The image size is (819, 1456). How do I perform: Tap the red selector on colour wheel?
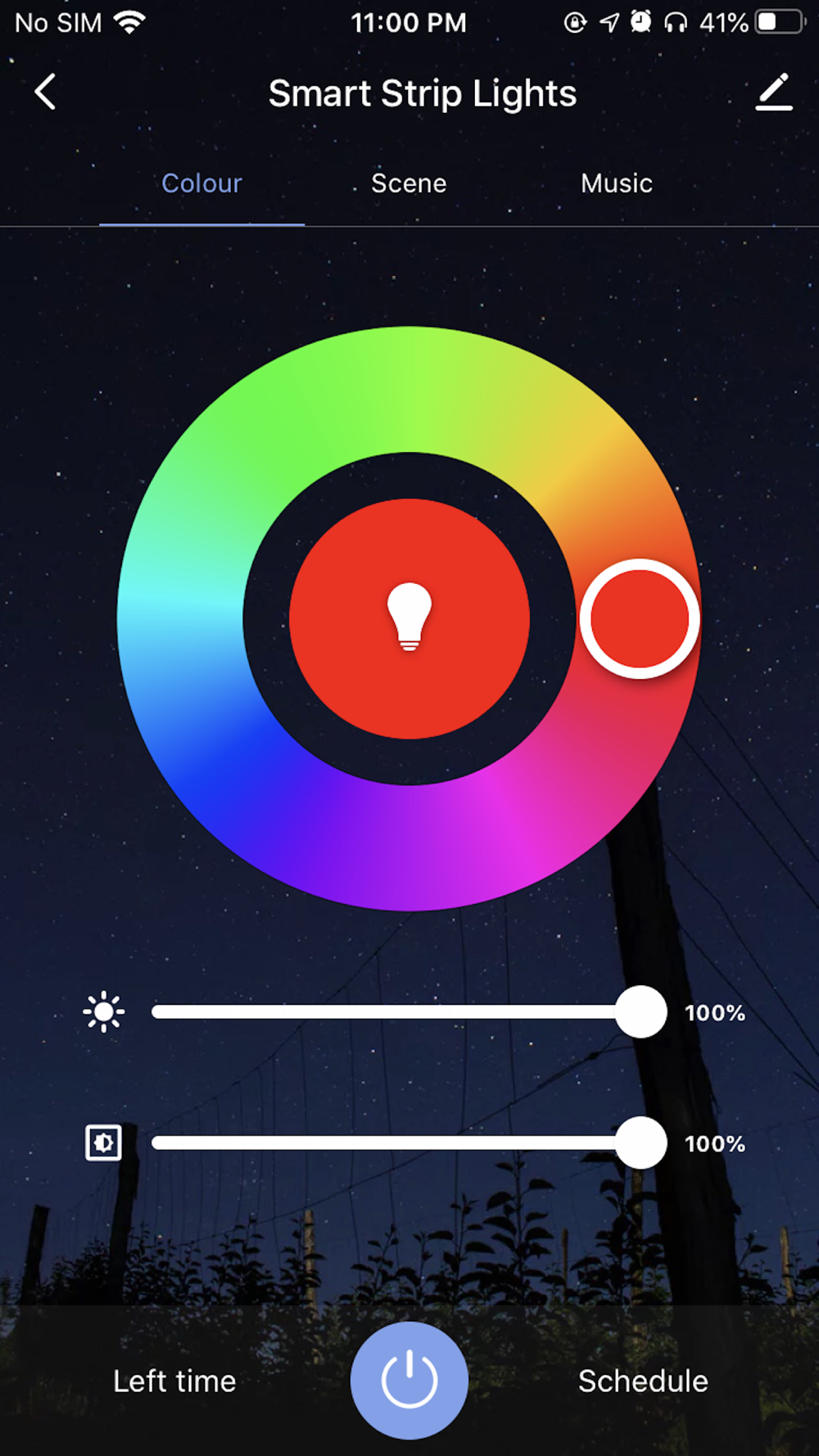pyautogui.click(x=640, y=618)
